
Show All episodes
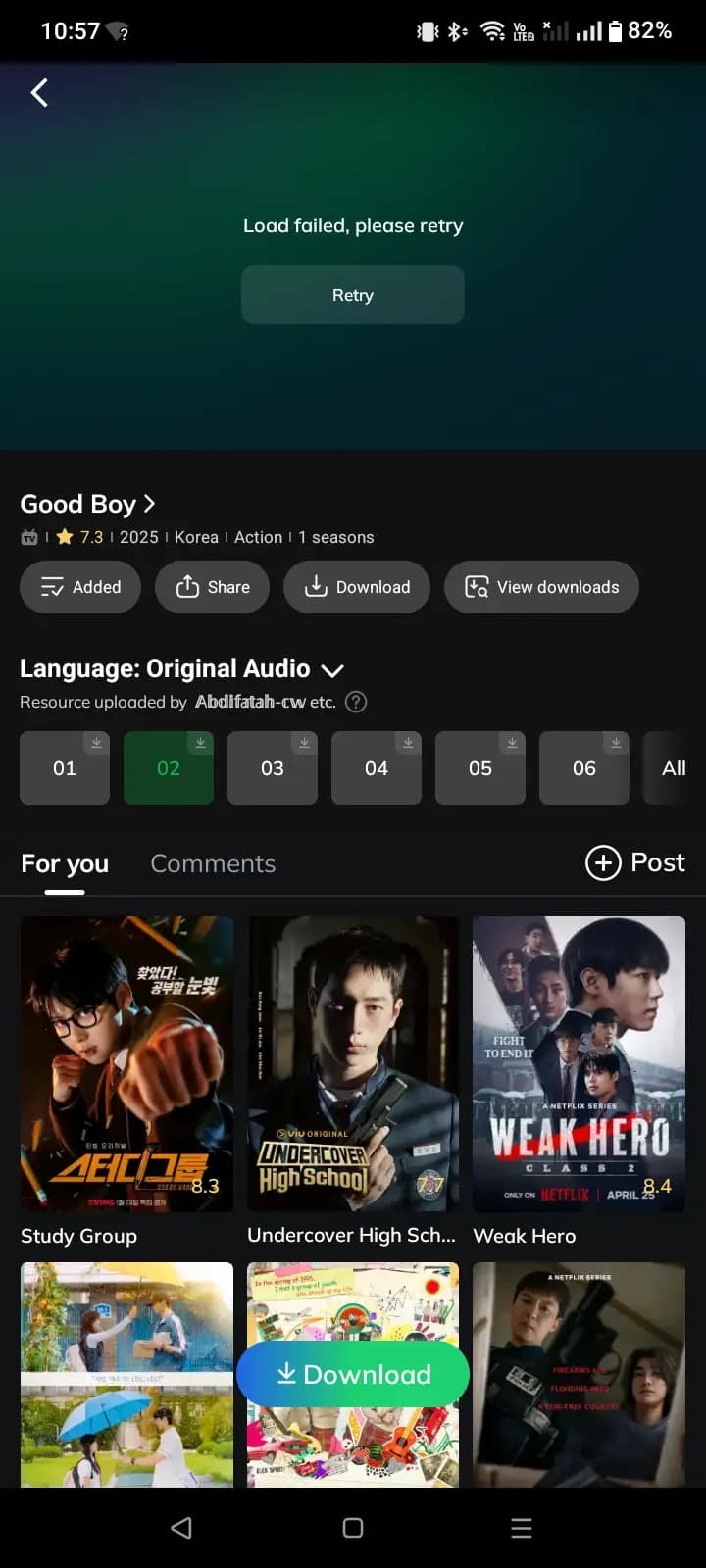click(674, 768)
